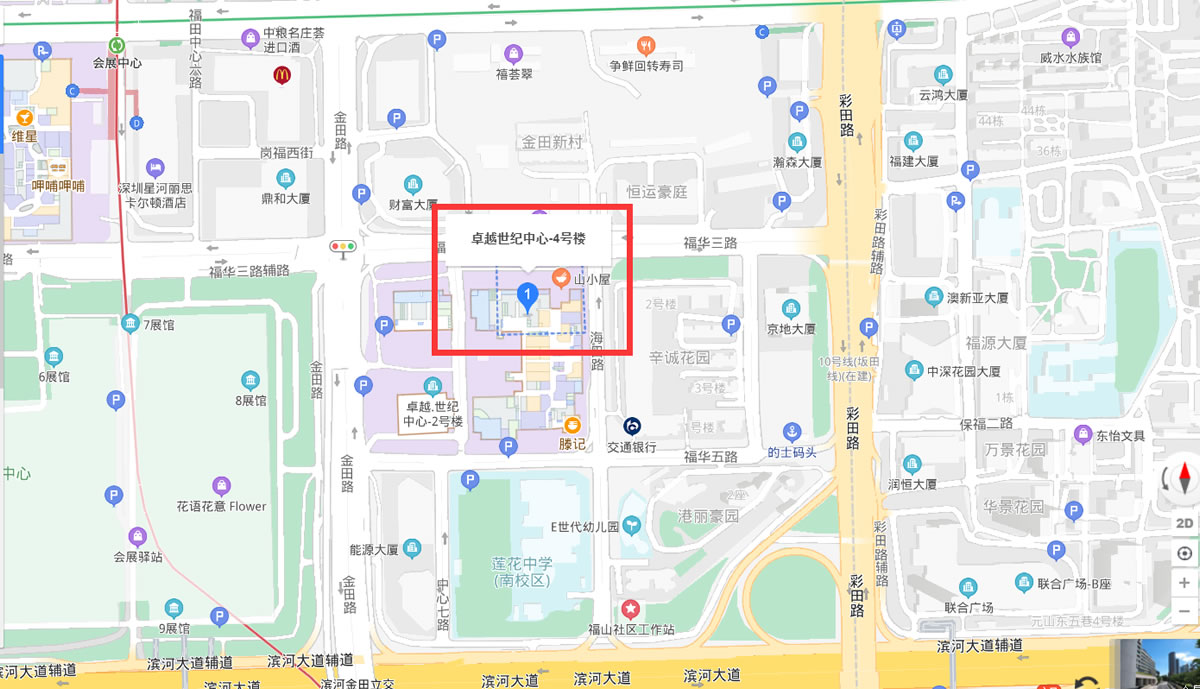Select the numbered marker for 卓越世纪中心-4号楼
The image size is (1200, 689).
tap(527, 295)
